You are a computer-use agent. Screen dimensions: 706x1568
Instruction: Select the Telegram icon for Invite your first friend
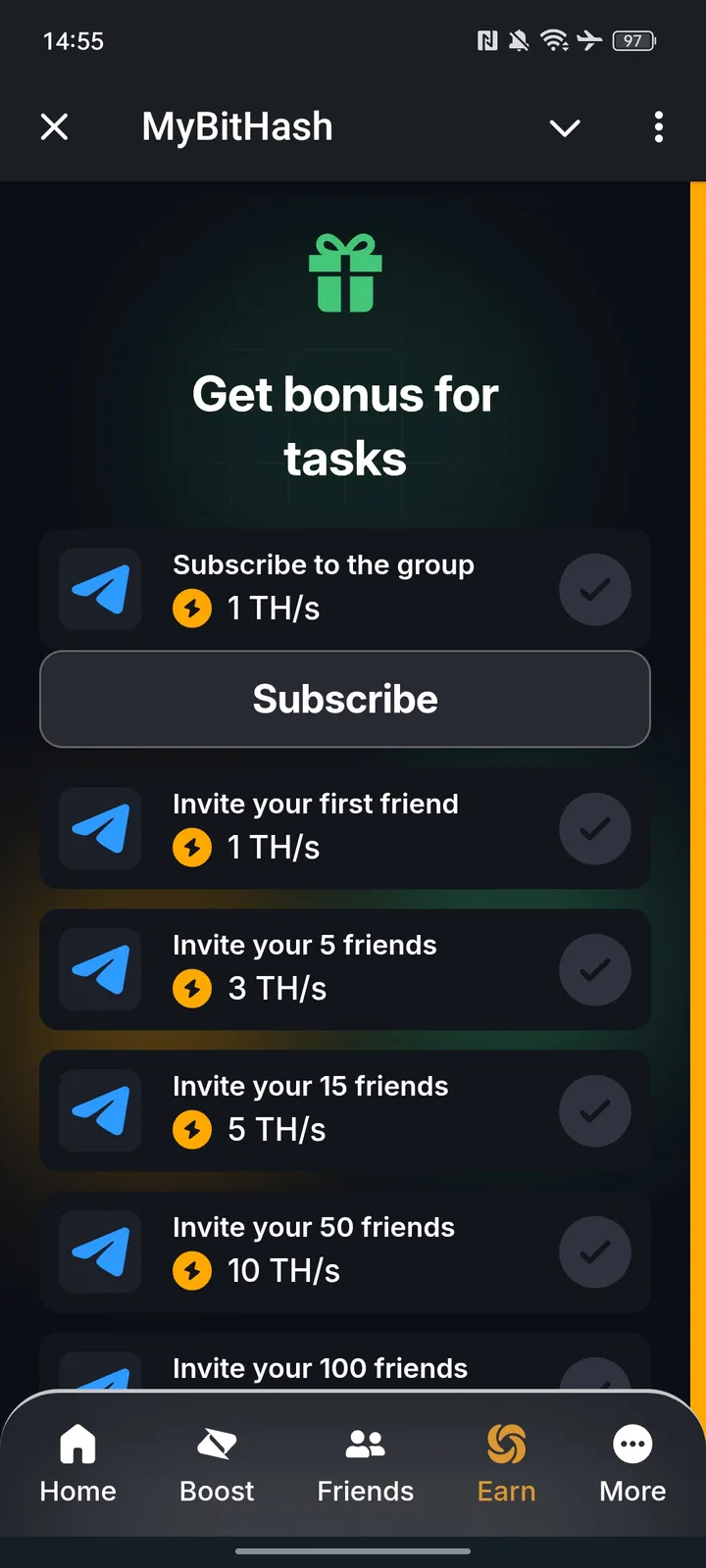coord(101,829)
